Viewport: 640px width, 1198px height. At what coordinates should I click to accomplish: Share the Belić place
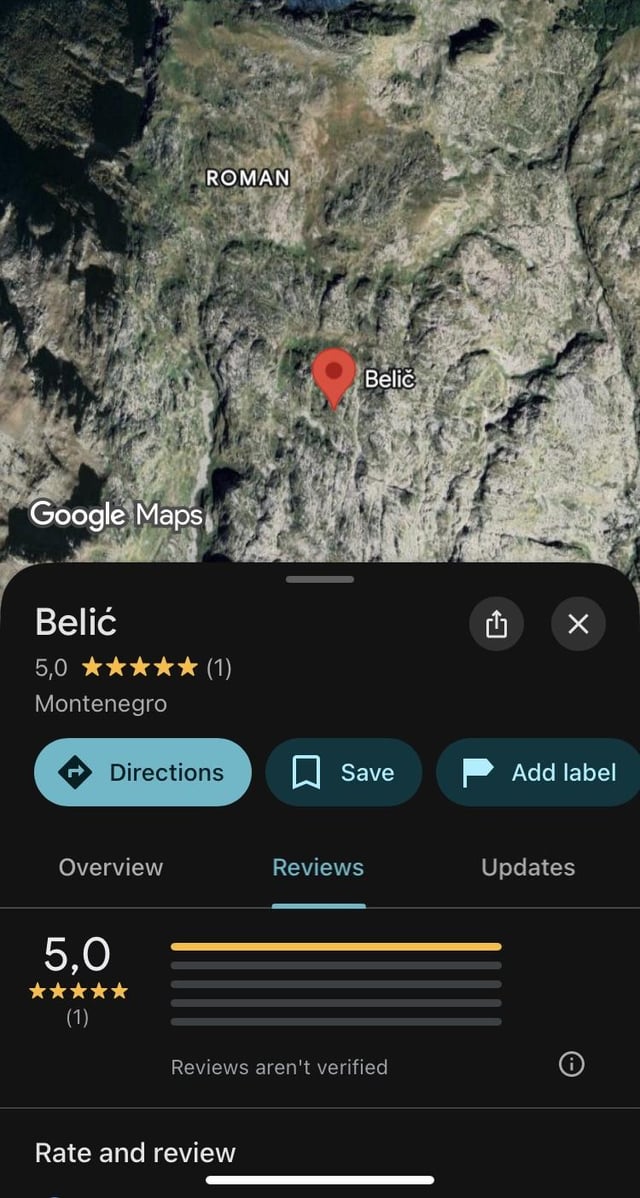[x=497, y=624]
